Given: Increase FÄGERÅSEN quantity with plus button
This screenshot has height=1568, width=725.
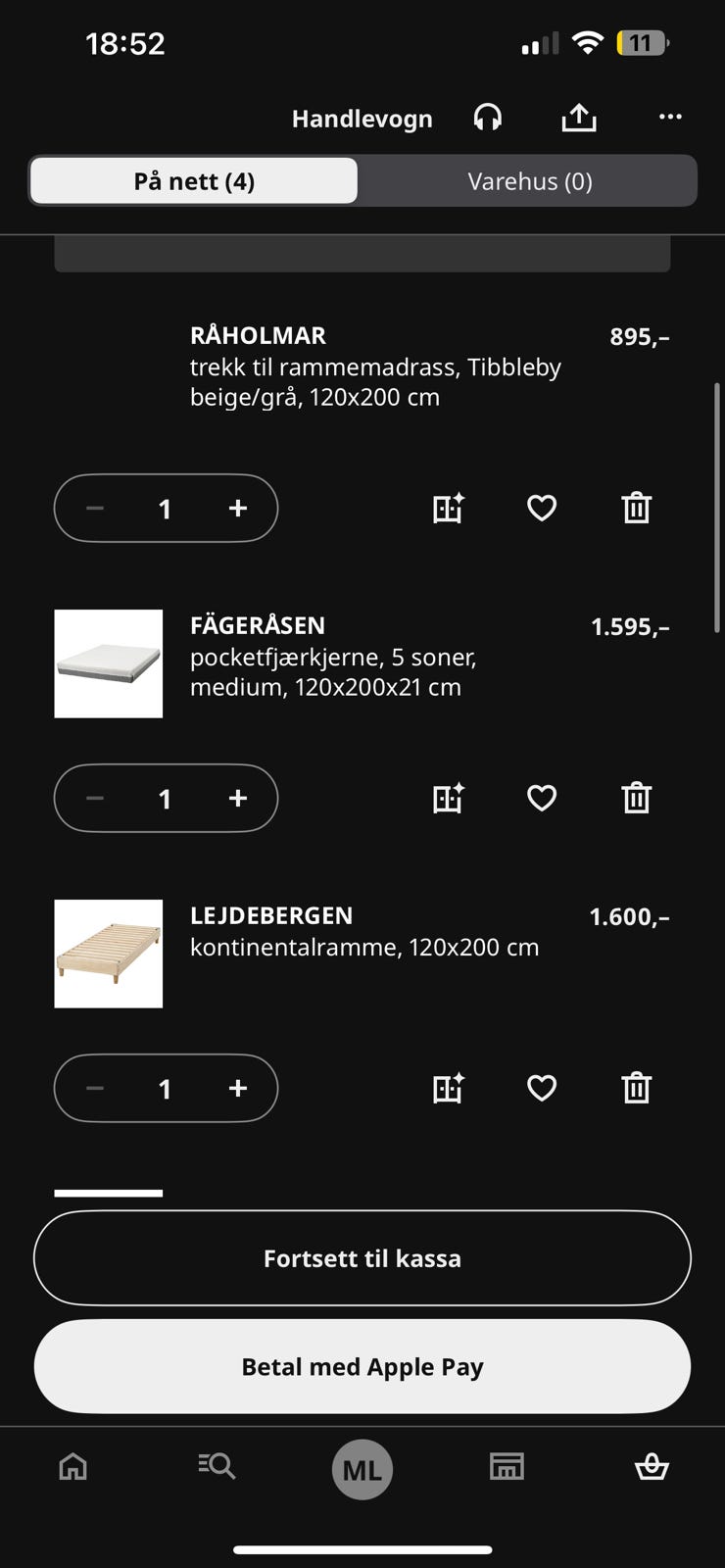Looking at the screenshot, I should [237, 798].
